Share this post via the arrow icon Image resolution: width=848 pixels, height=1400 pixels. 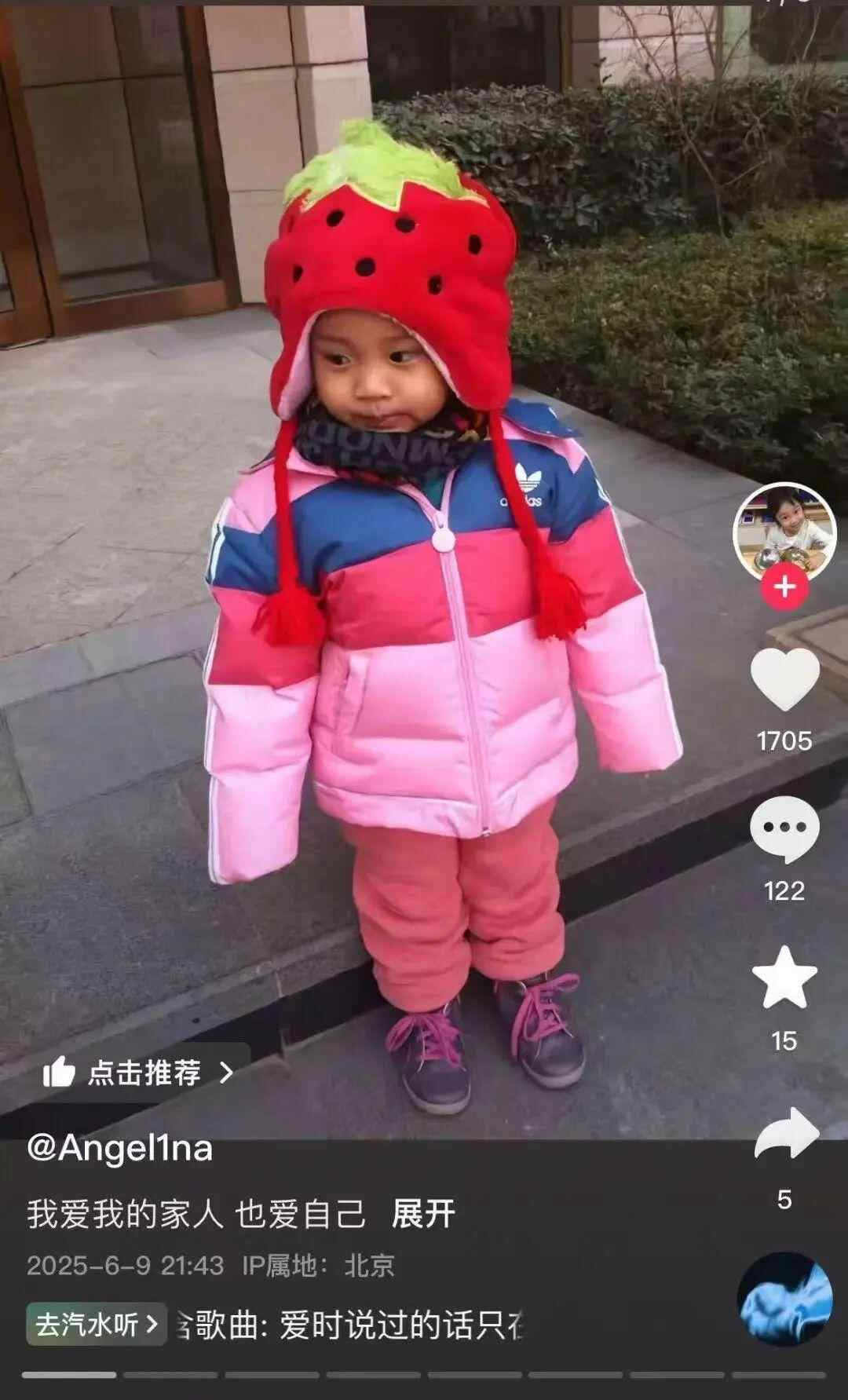click(x=786, y=1132)
